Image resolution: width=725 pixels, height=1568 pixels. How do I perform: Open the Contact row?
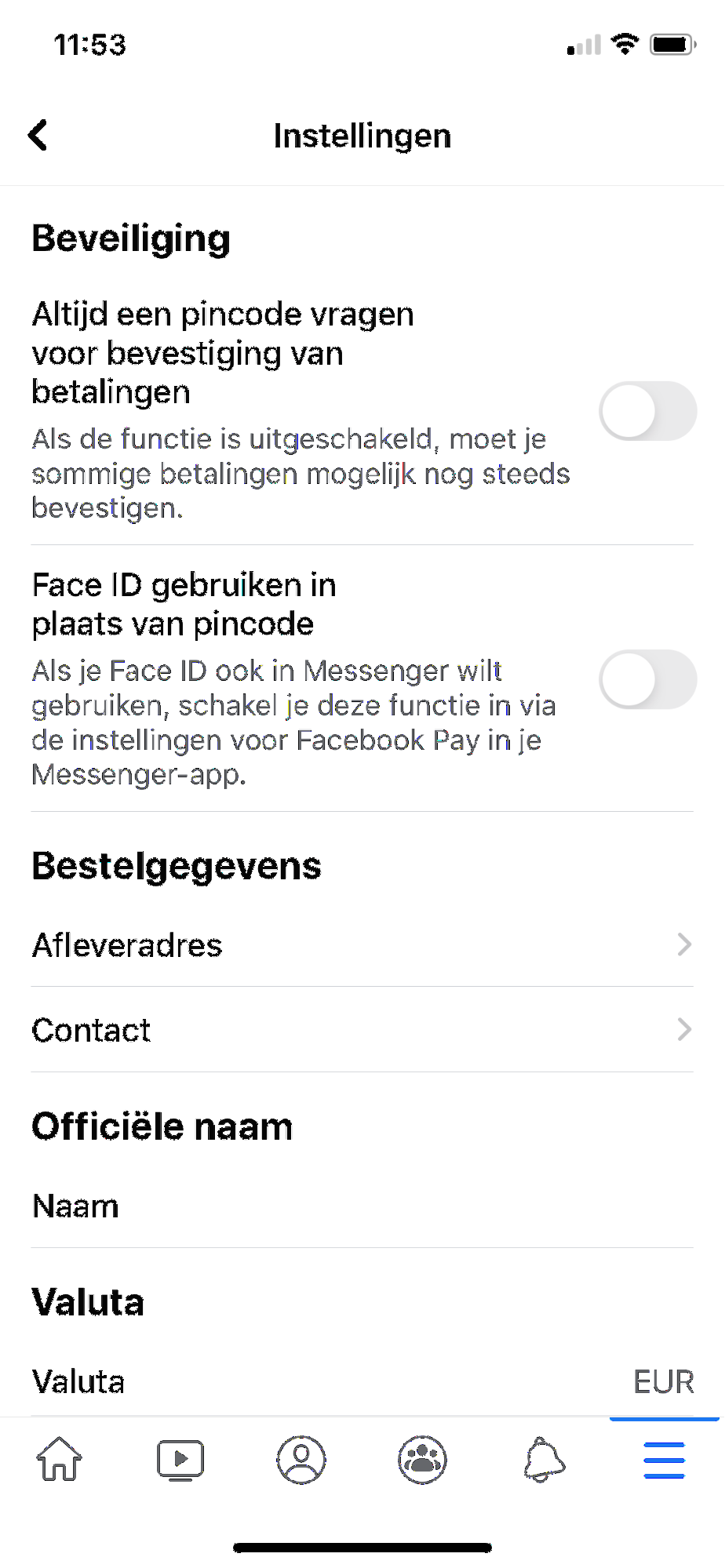tap(362, 1030)
